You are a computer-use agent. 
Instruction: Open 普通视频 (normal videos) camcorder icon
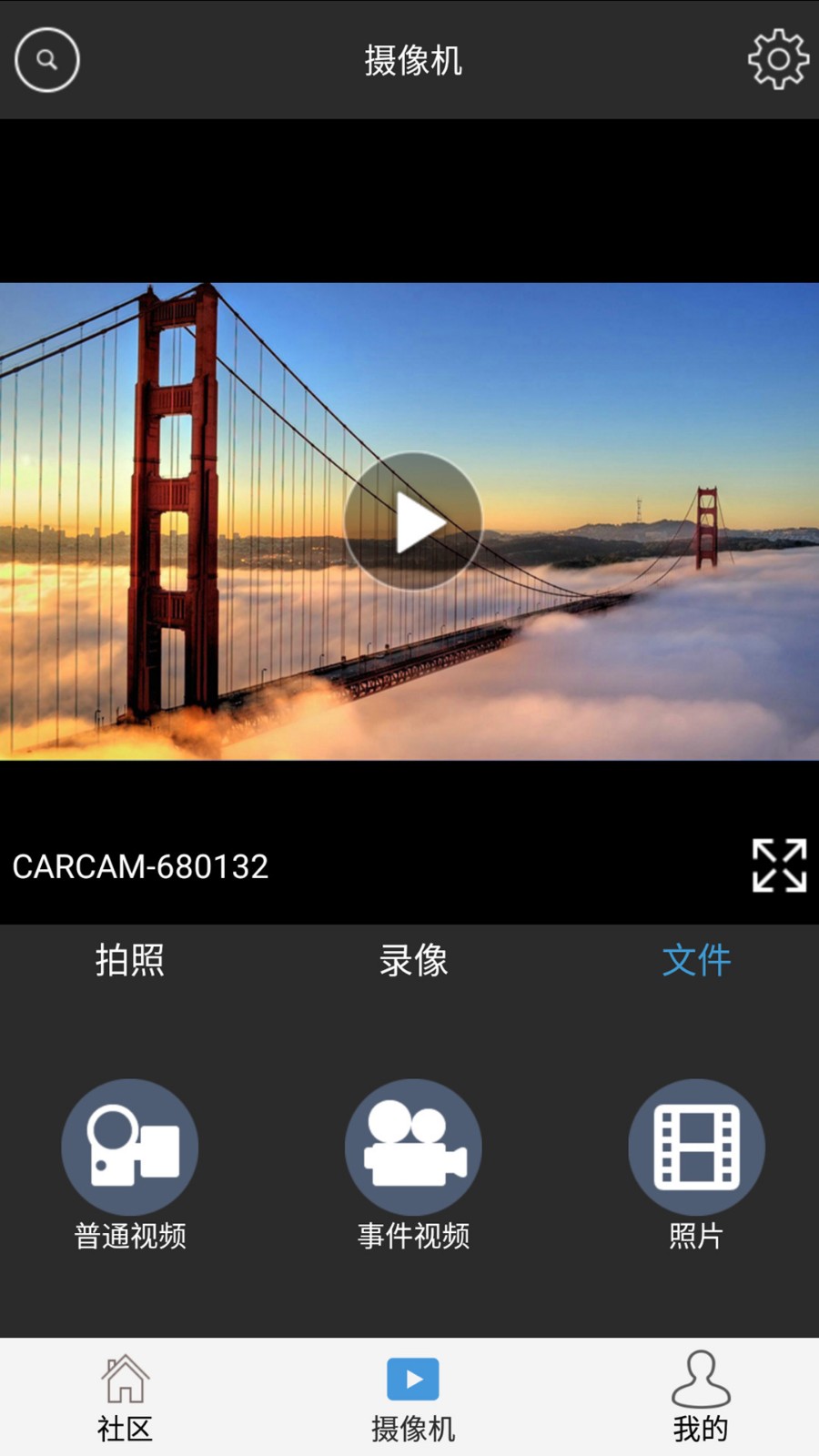pyautogui.click(x=129, y=1147)
